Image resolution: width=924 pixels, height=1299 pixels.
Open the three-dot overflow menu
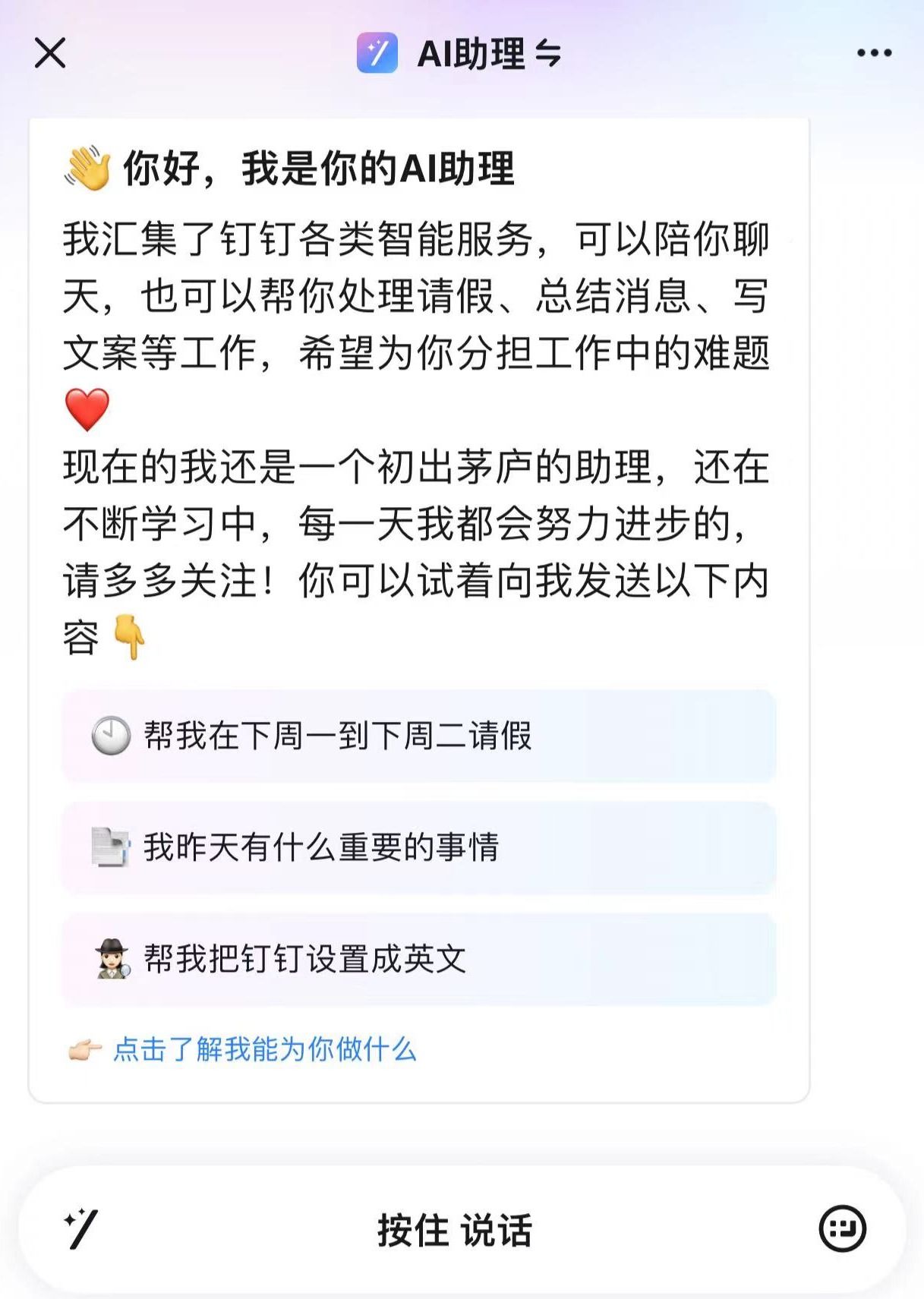[874, 53]
